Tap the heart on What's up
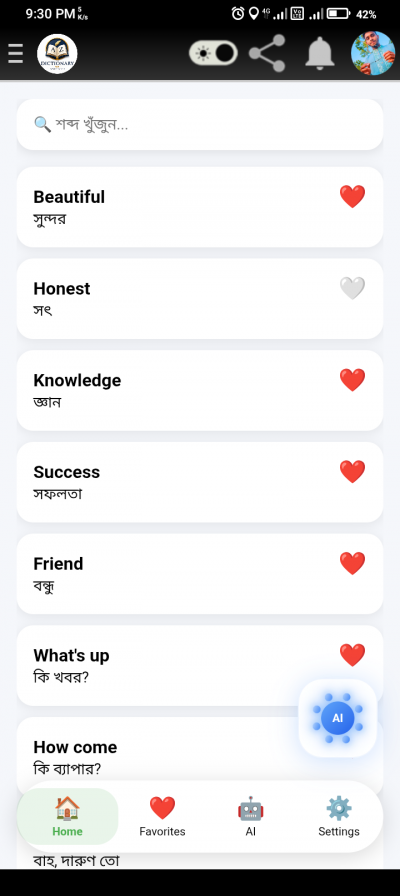This screenshot has width=400, height=896. 353,655
